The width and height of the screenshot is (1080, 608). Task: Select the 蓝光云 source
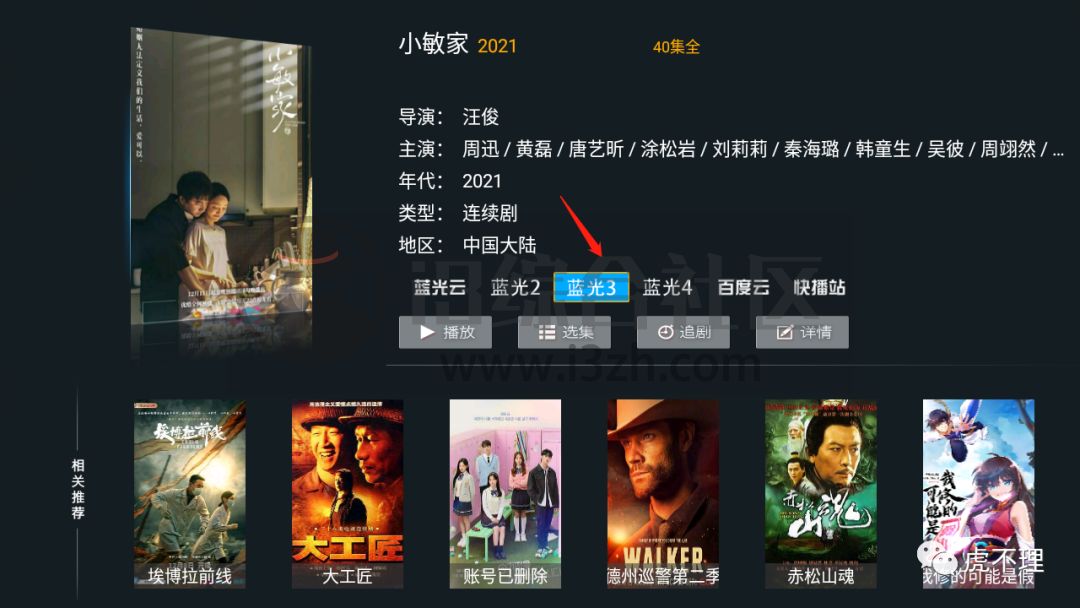[440, 288]
